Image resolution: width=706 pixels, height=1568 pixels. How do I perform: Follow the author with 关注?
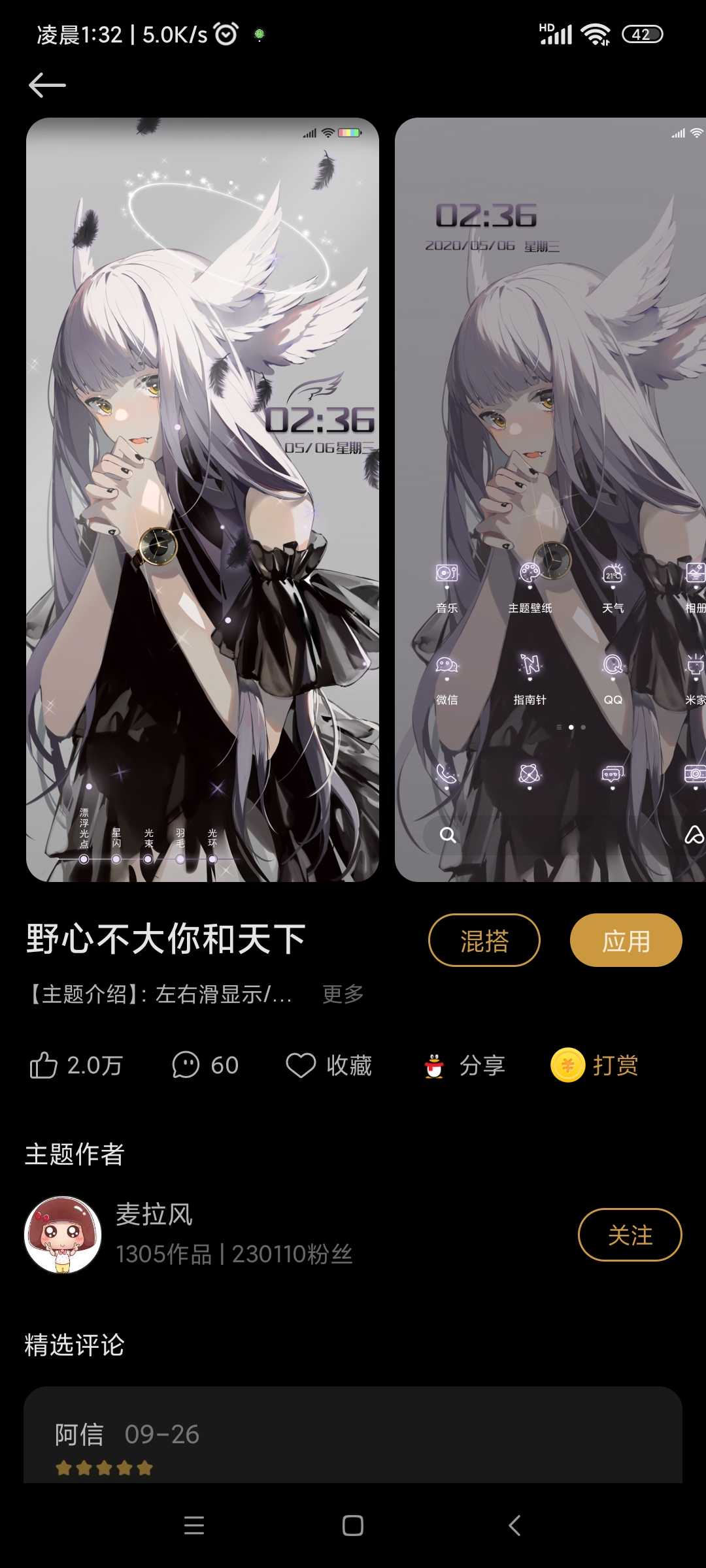pos(630,1235)
